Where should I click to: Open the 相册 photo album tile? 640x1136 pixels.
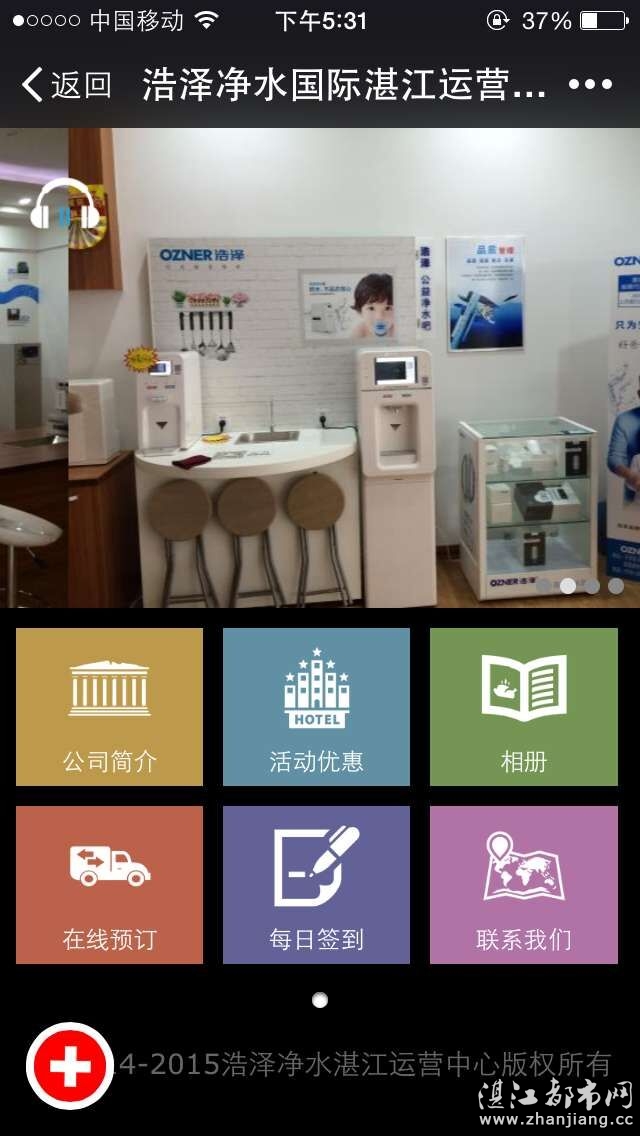524,707
